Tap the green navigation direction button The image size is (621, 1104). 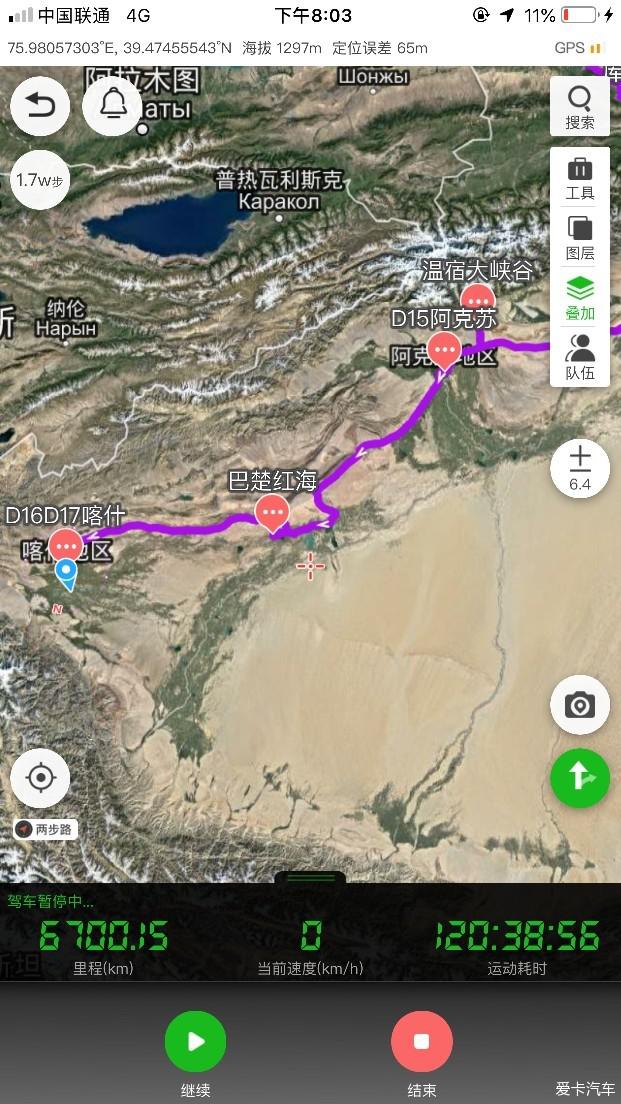click(580, 778)
